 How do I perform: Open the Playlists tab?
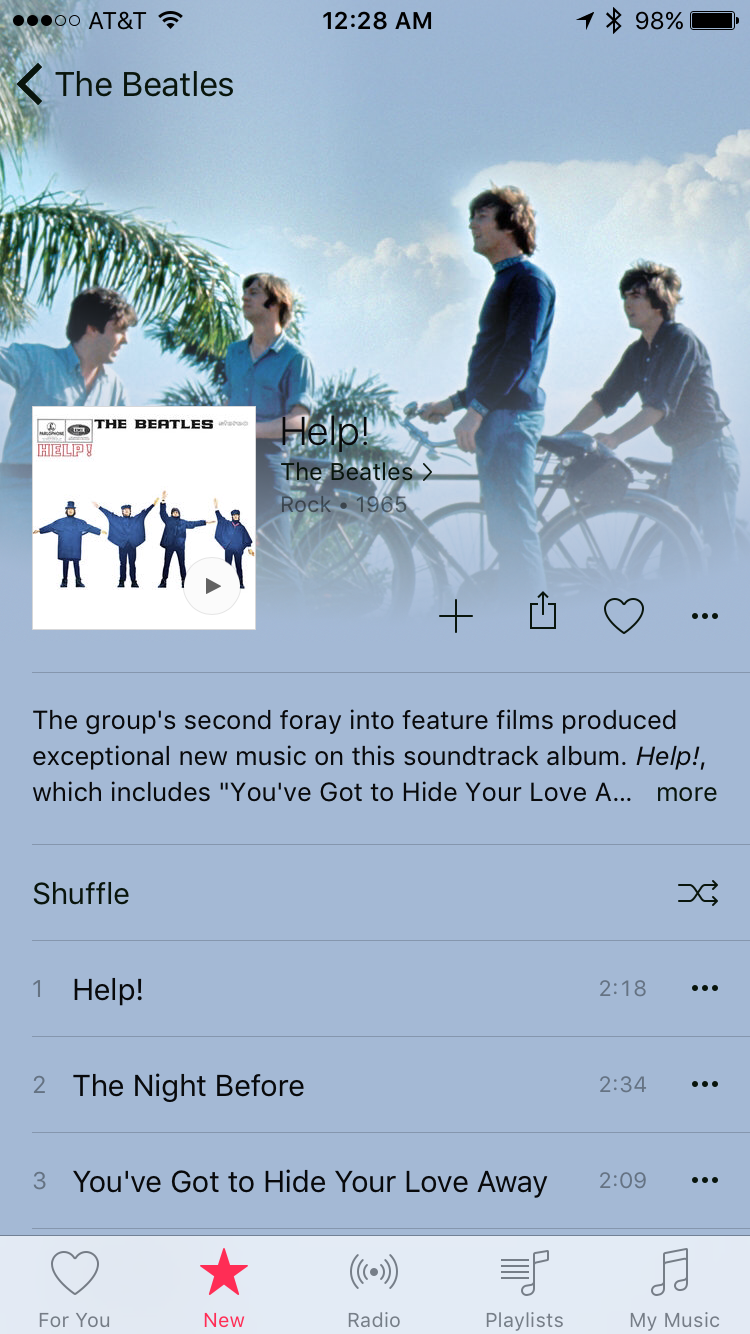coord(524,1288)
